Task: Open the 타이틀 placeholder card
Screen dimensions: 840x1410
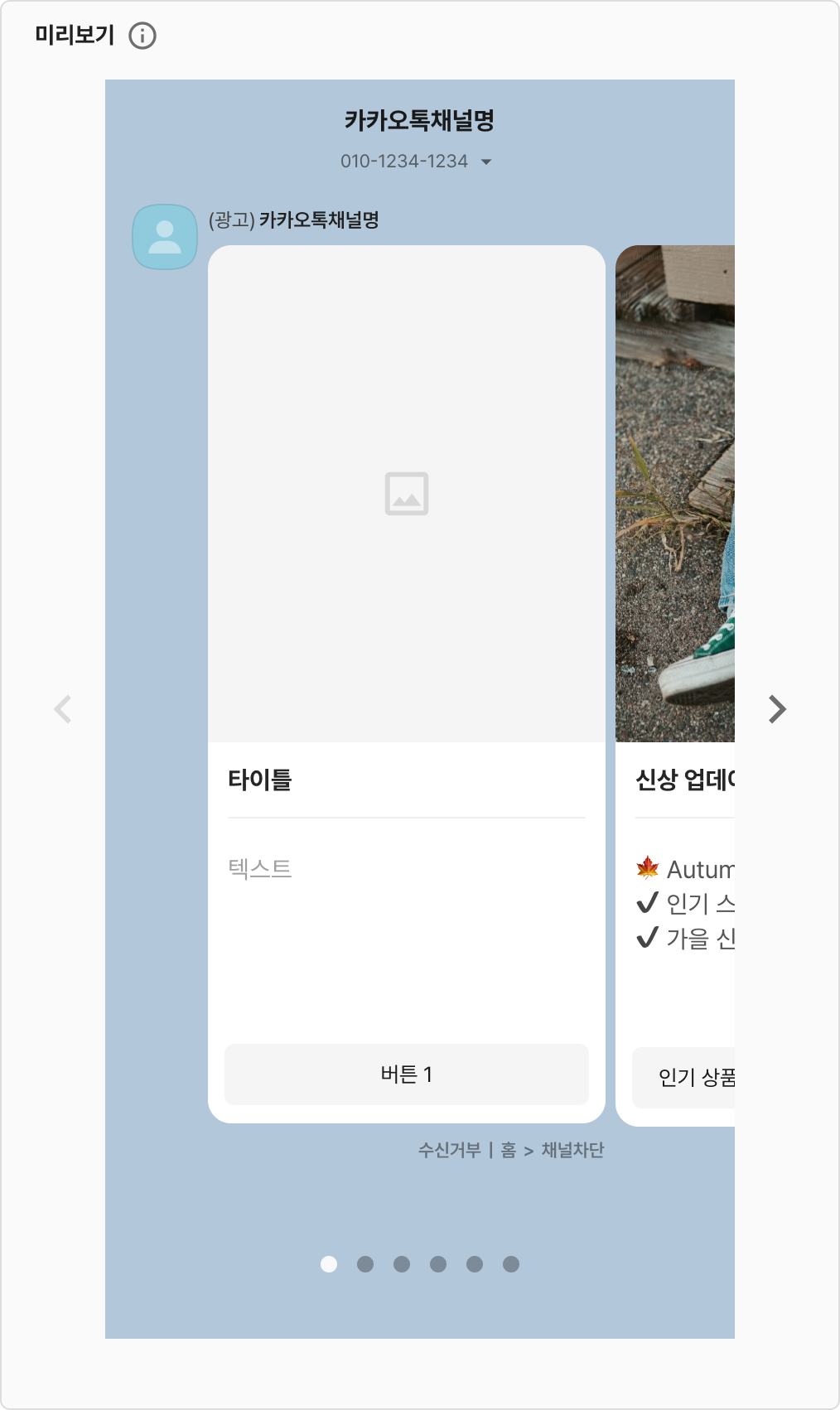Action: pos(406,497)
